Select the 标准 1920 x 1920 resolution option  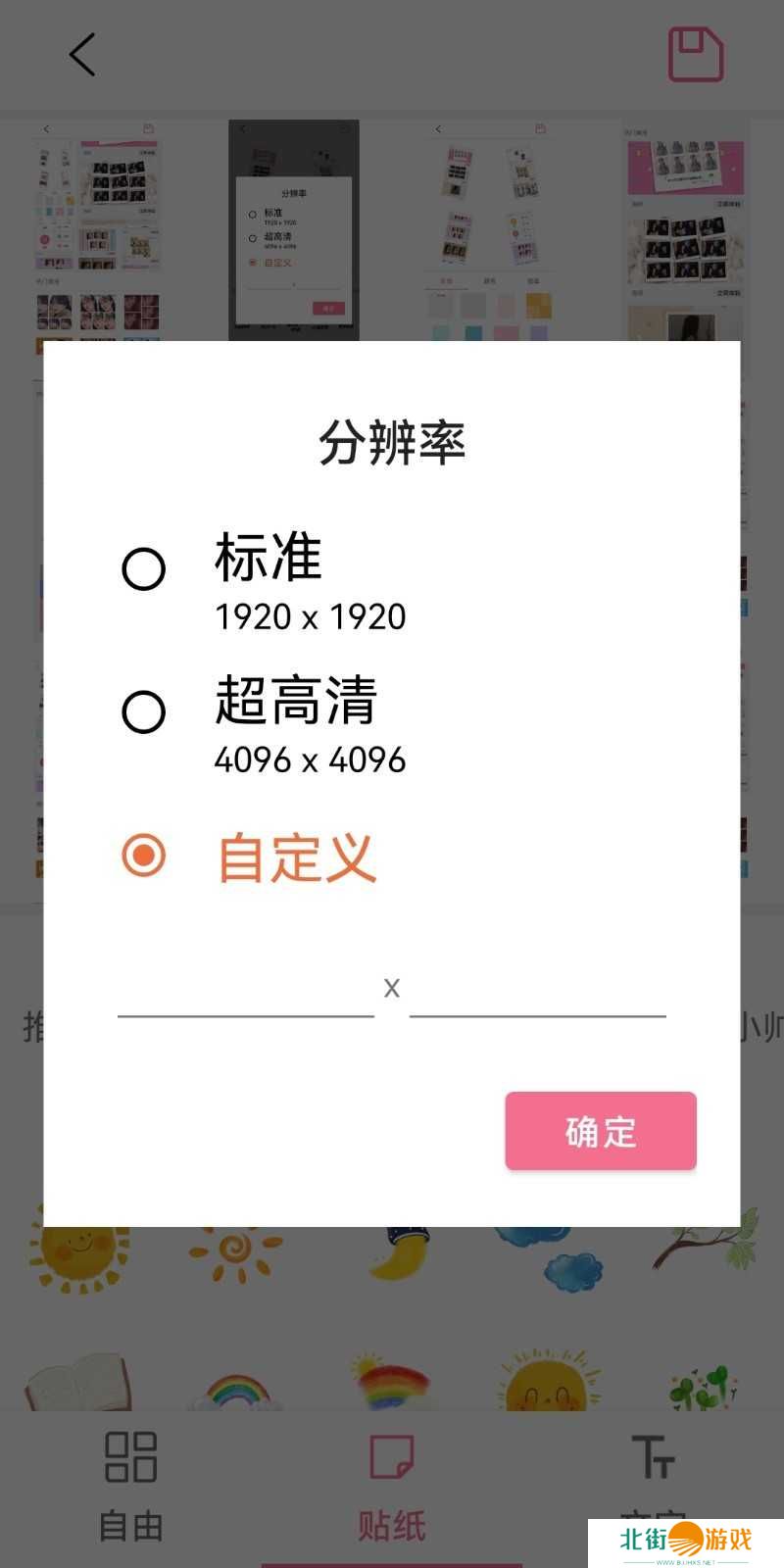point(144,569)
